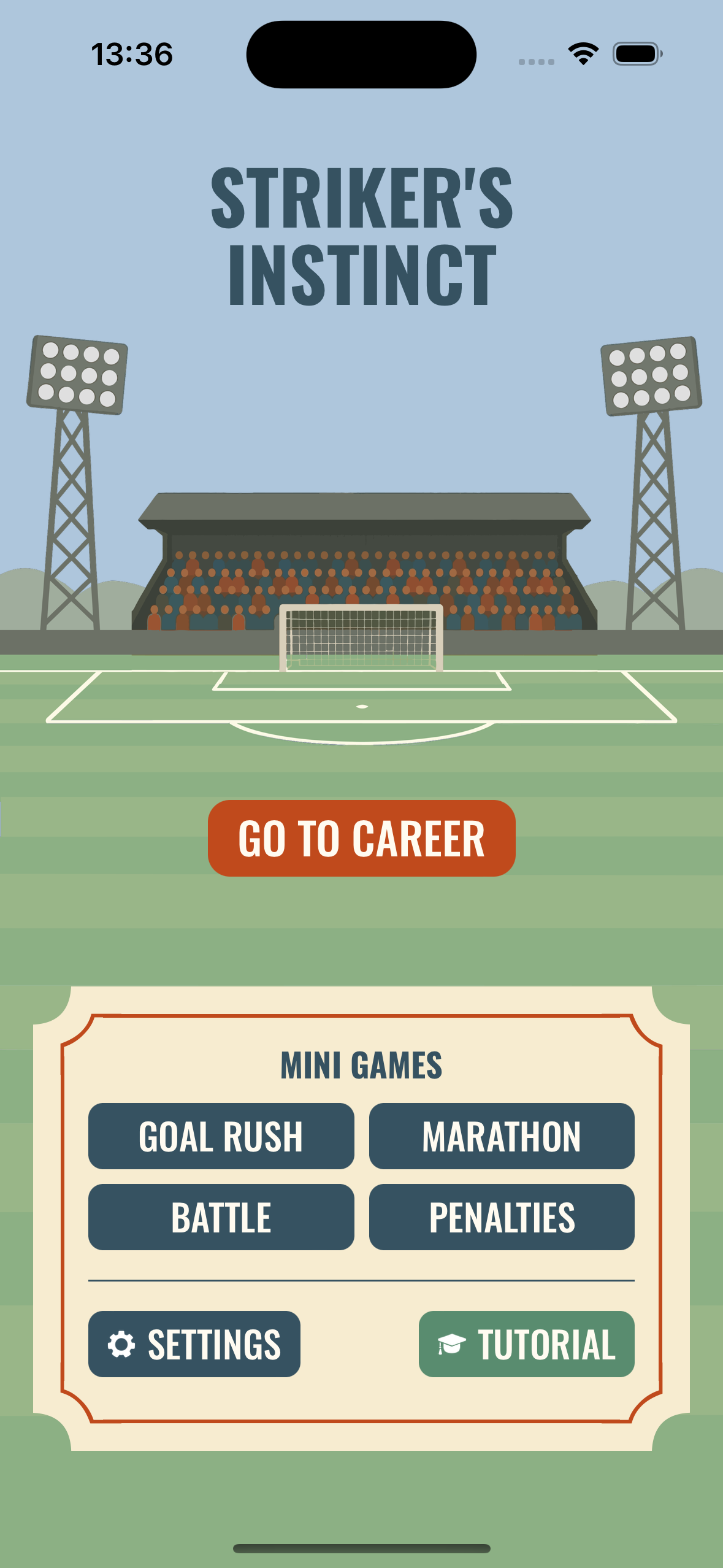View the Tutorial

tap(526, 1344)
